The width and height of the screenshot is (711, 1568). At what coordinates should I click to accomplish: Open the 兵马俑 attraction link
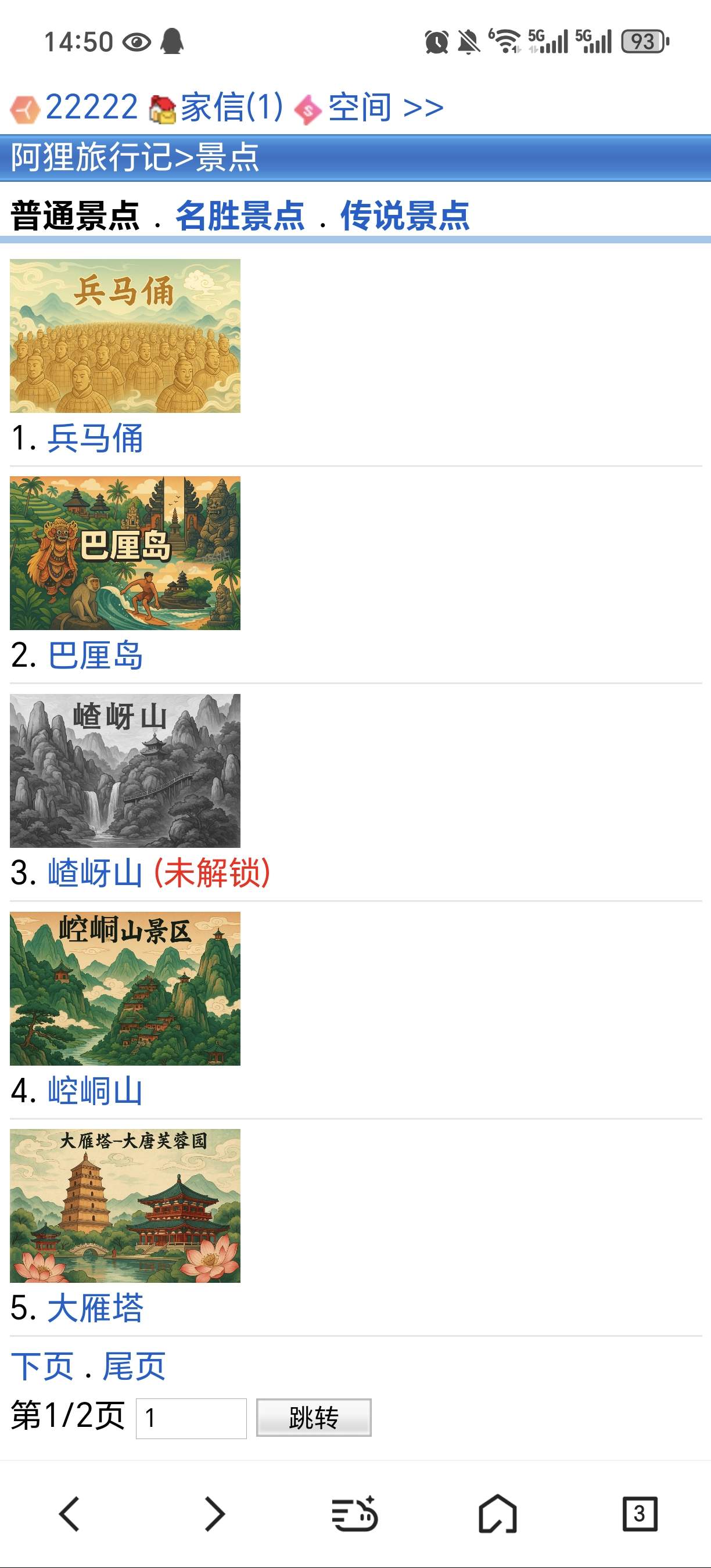[x=95, y=438]
